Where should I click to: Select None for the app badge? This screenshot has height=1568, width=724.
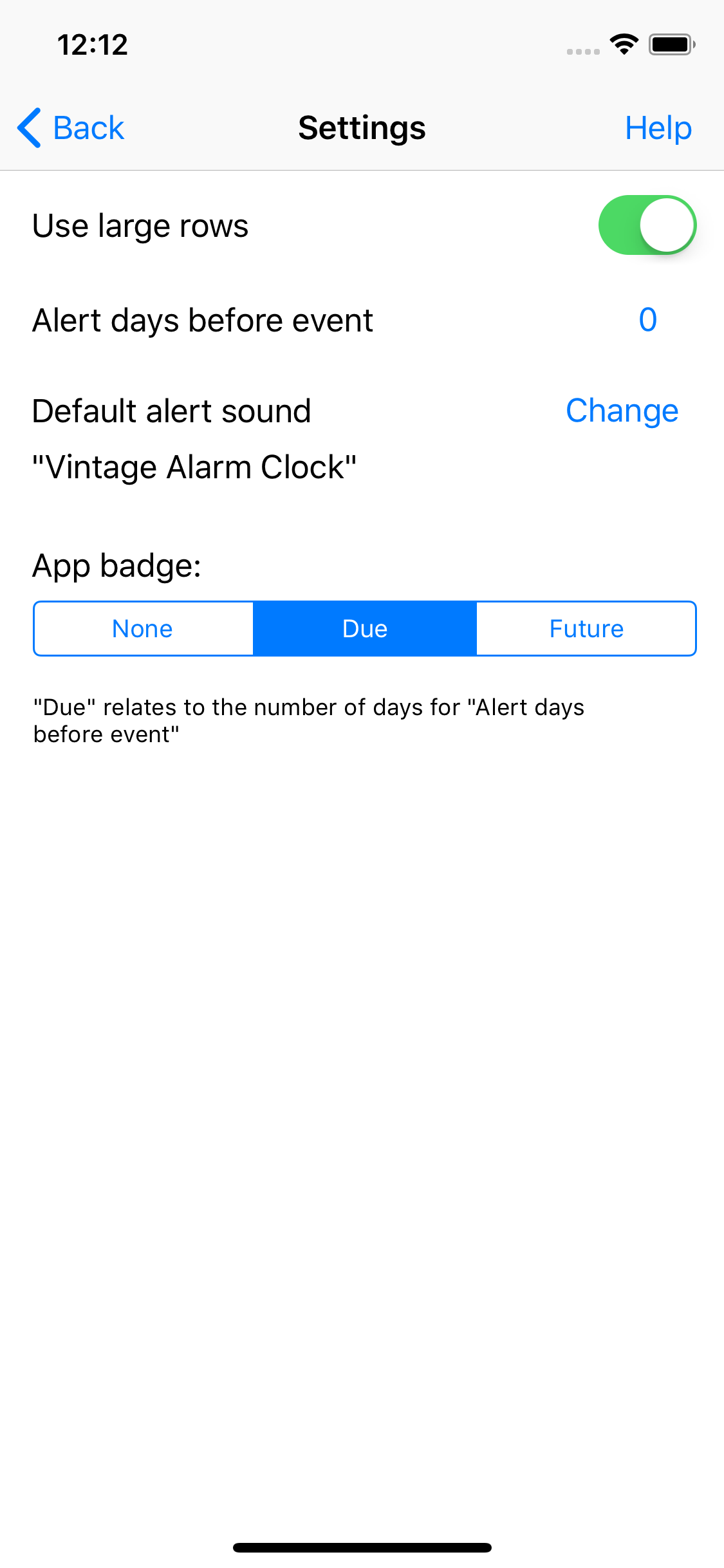coord(143,629)
